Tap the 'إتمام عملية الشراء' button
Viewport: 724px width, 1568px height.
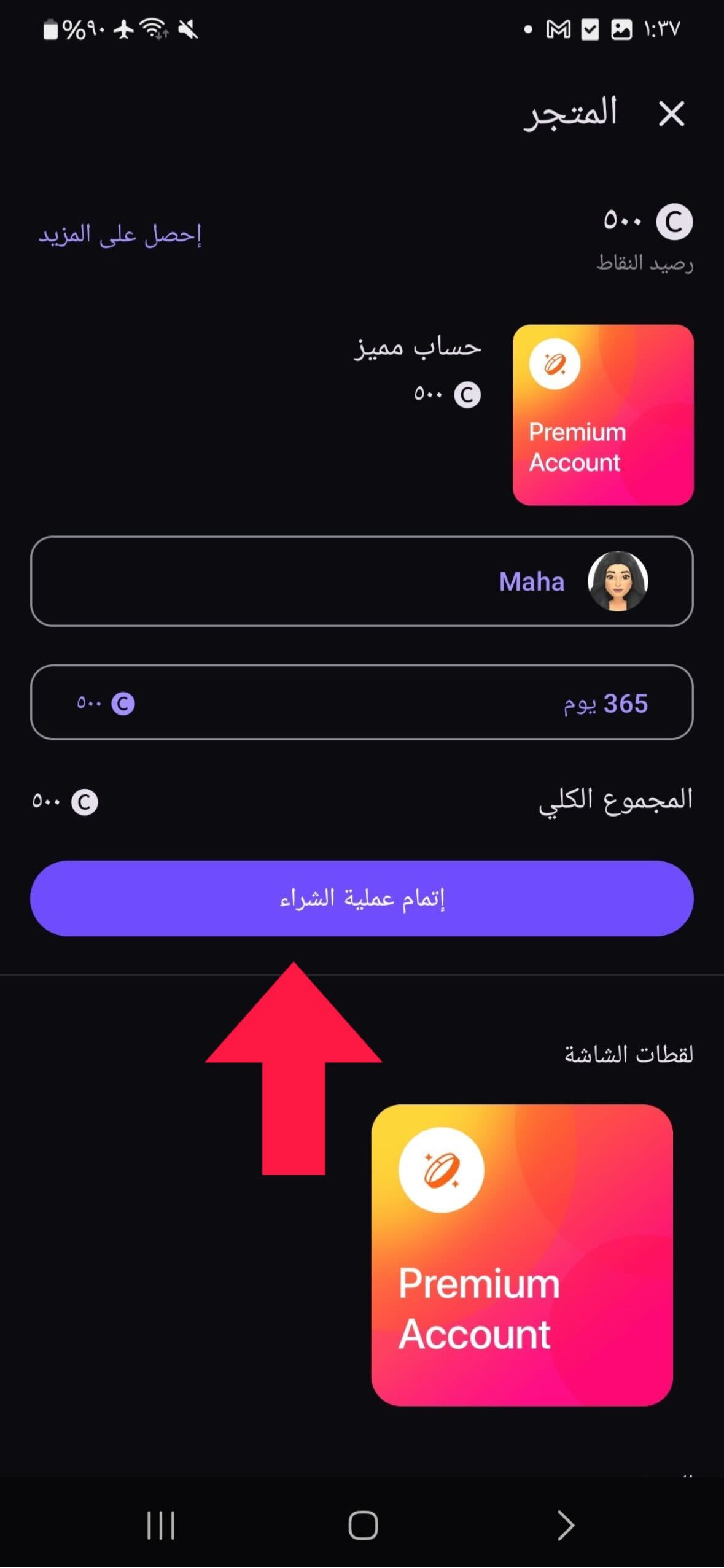pos(362,898)
